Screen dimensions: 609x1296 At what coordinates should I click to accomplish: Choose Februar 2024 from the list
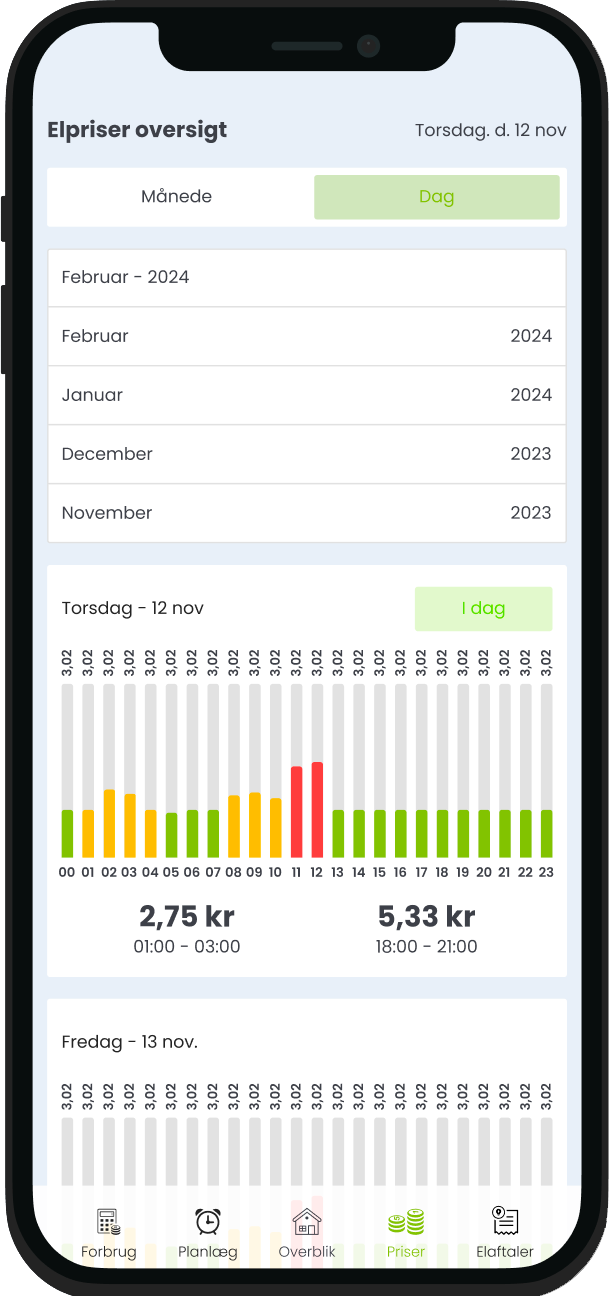coord(306,336)
